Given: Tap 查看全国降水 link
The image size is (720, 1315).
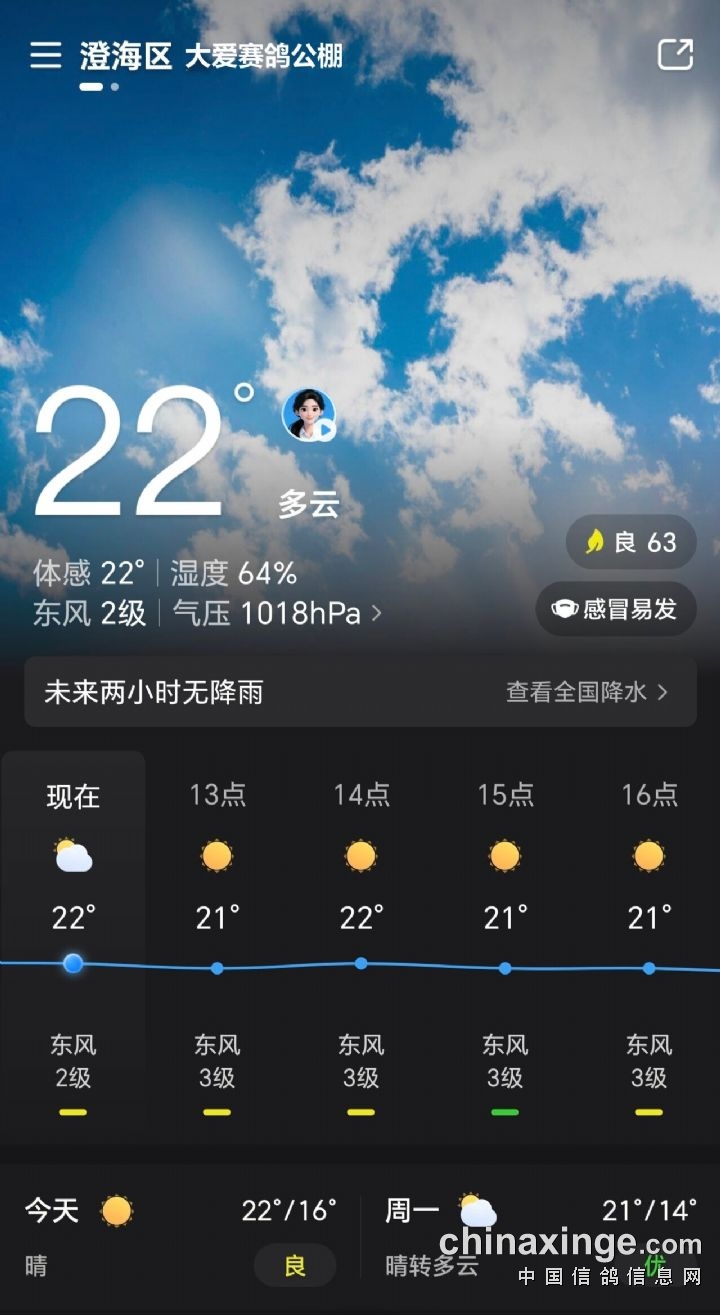Looking at the screenshot, I should point(586,692).
